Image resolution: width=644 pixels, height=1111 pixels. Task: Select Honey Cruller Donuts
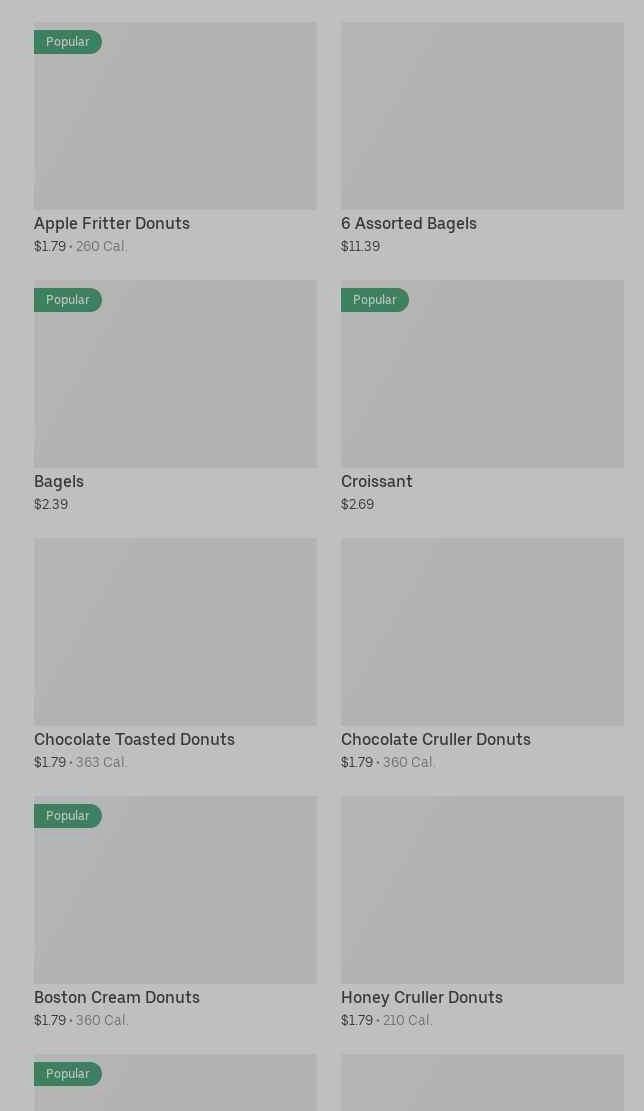(x=482, y=912)
